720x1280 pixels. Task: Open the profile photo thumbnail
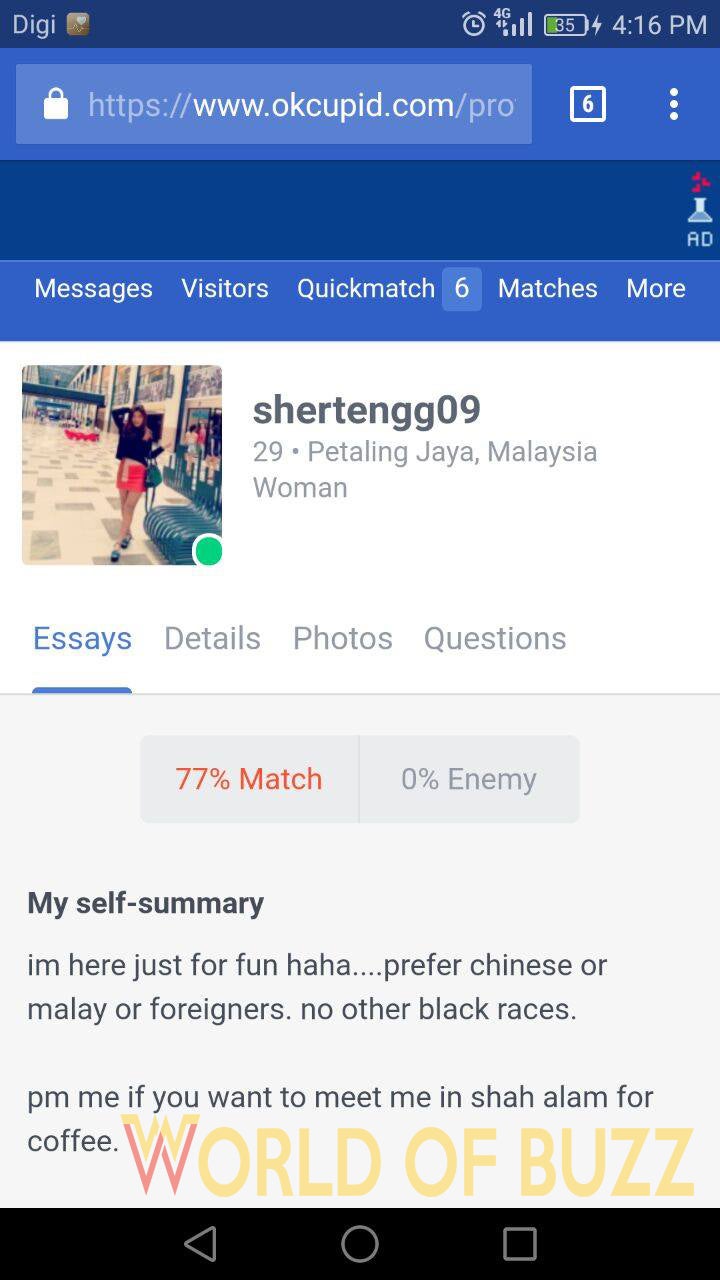(122, 465)
